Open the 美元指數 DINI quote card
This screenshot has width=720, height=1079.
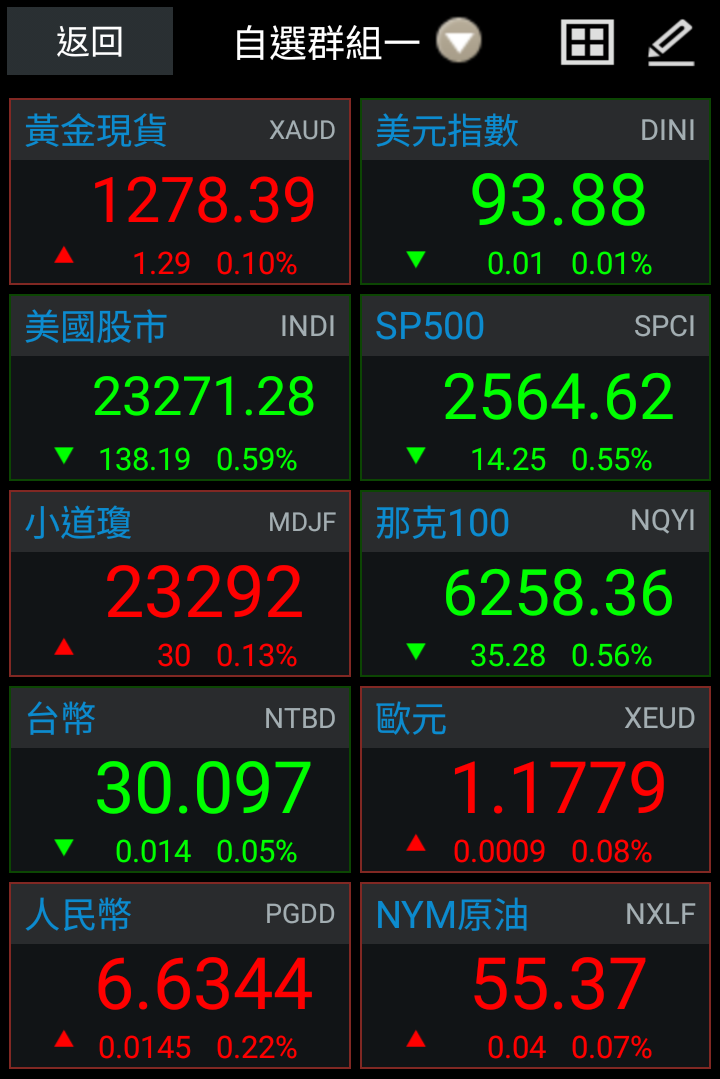click(536, 192)
